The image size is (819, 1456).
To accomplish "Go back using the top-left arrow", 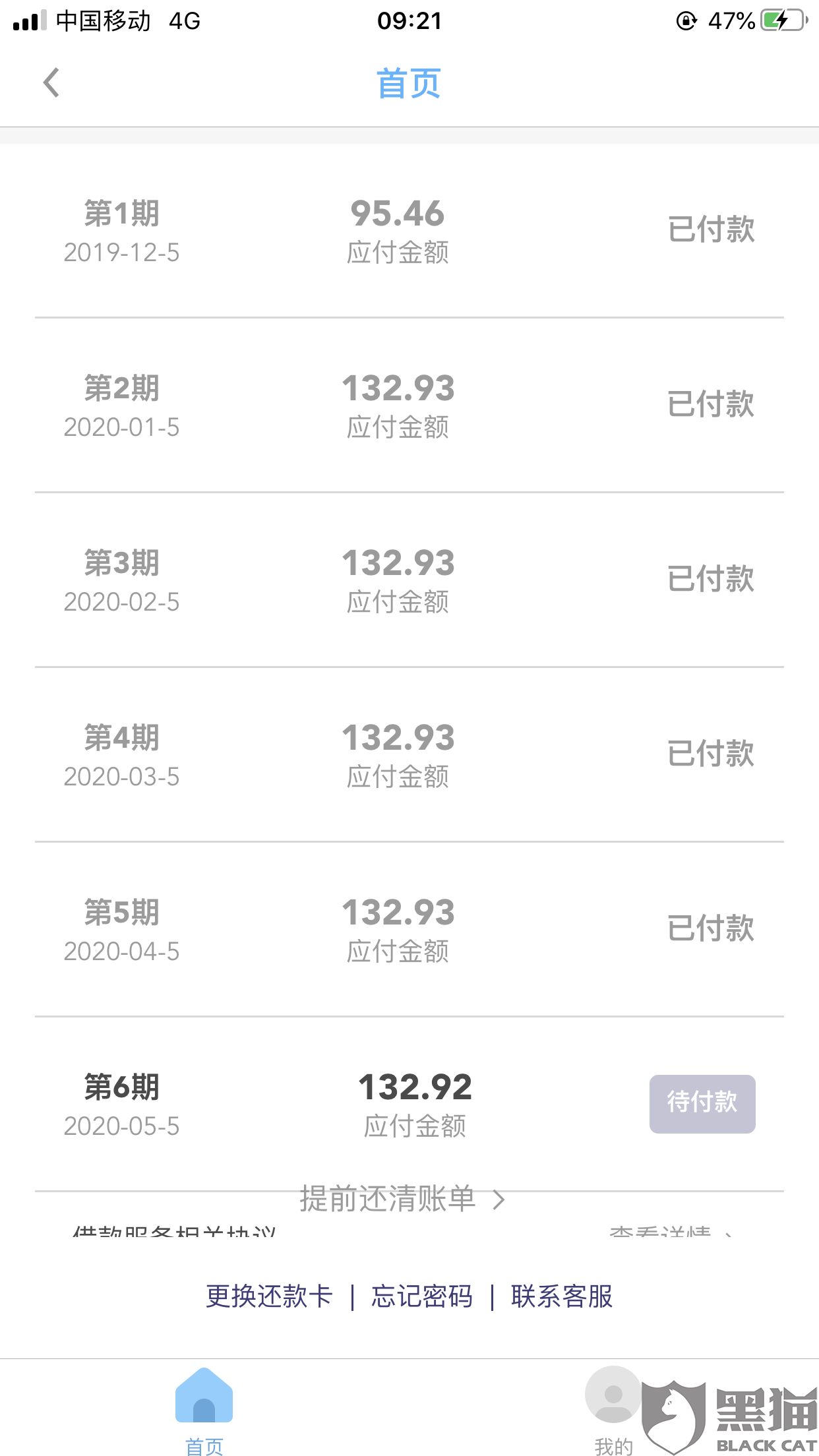I will point(51,83).
